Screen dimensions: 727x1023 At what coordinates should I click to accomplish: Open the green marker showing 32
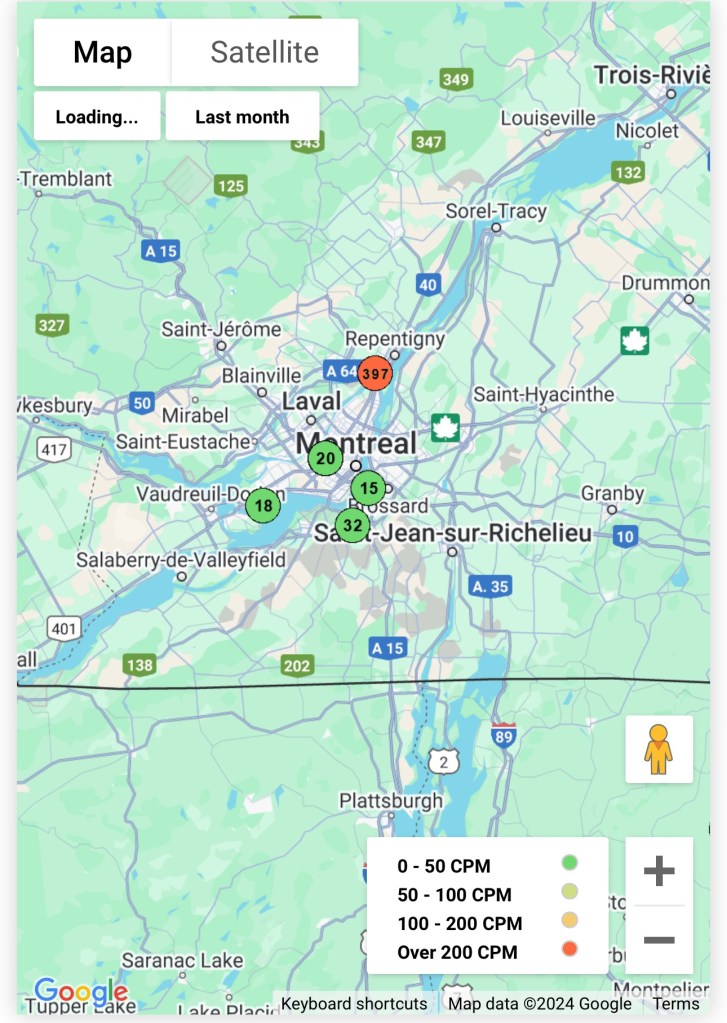click(x=351, y=524)
